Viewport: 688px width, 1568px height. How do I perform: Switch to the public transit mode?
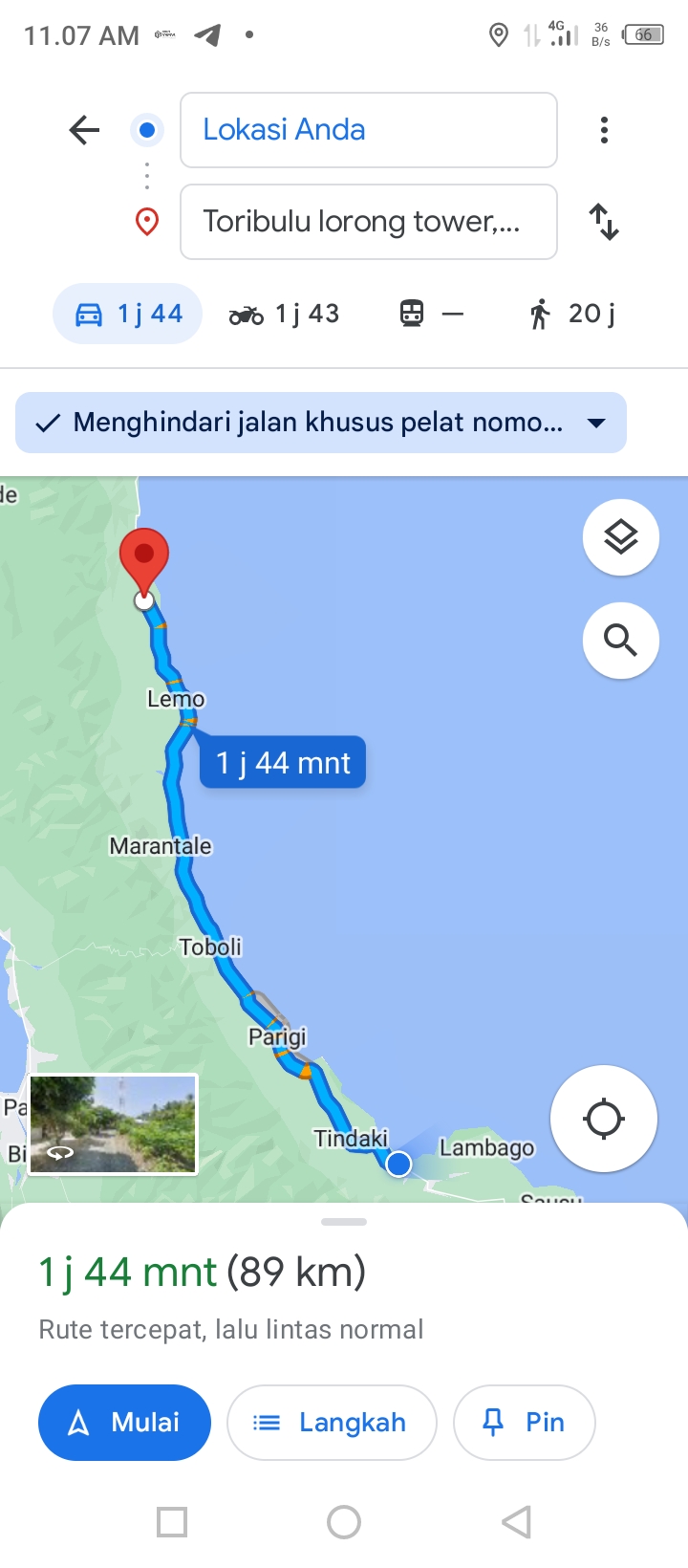431,314
